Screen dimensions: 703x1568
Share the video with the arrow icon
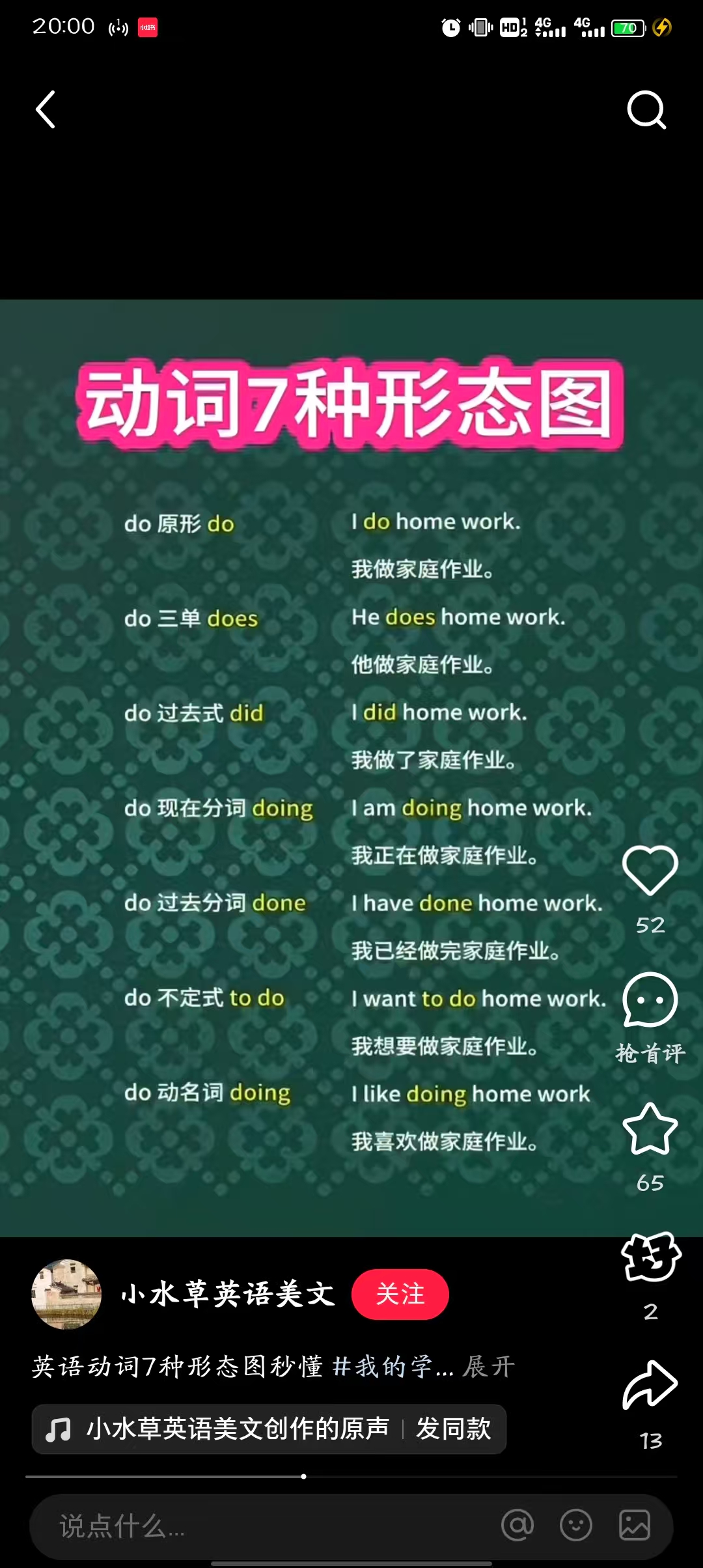[x=650, y=1385]
